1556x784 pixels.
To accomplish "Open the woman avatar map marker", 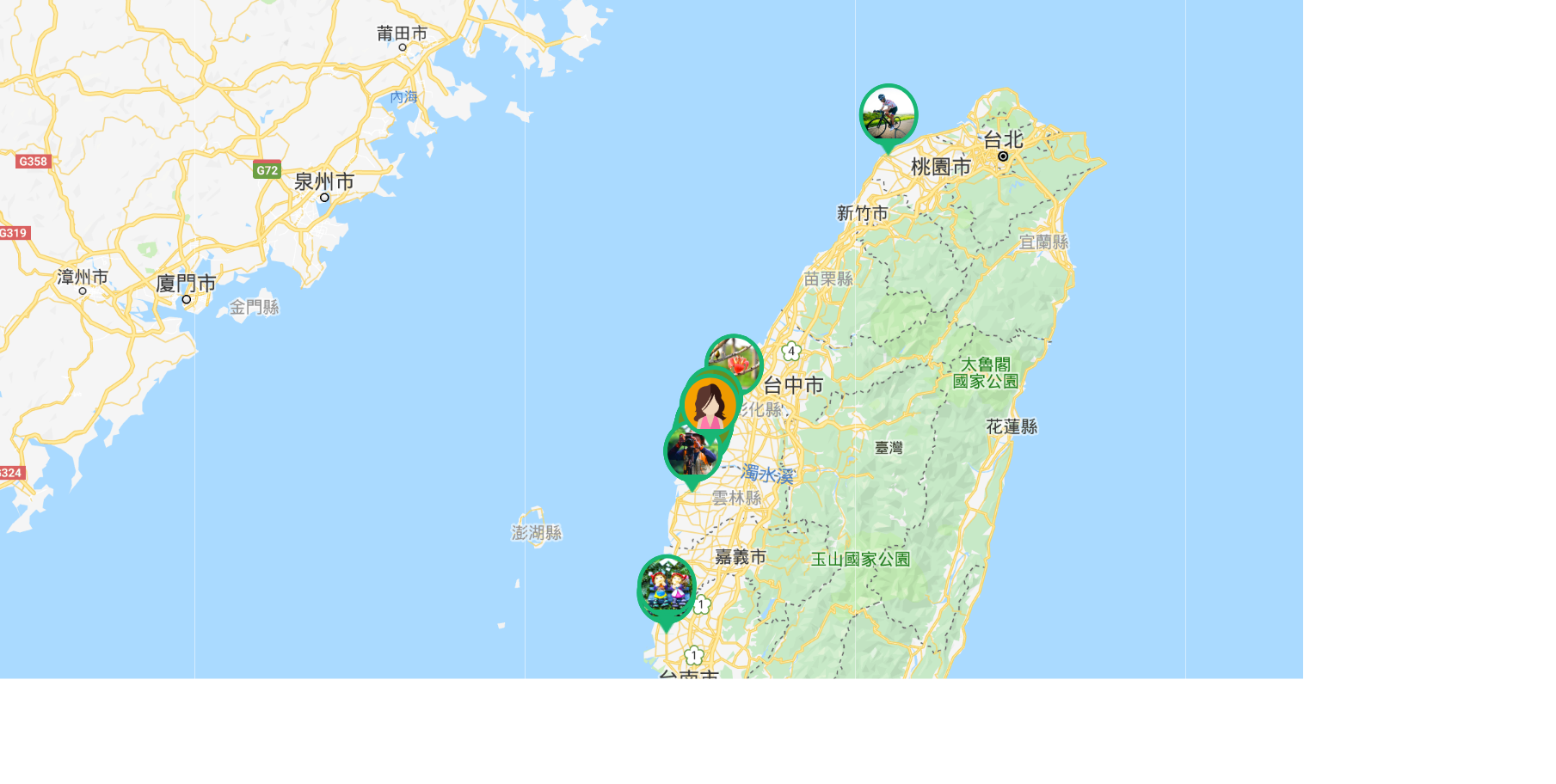I will [710, 404].
